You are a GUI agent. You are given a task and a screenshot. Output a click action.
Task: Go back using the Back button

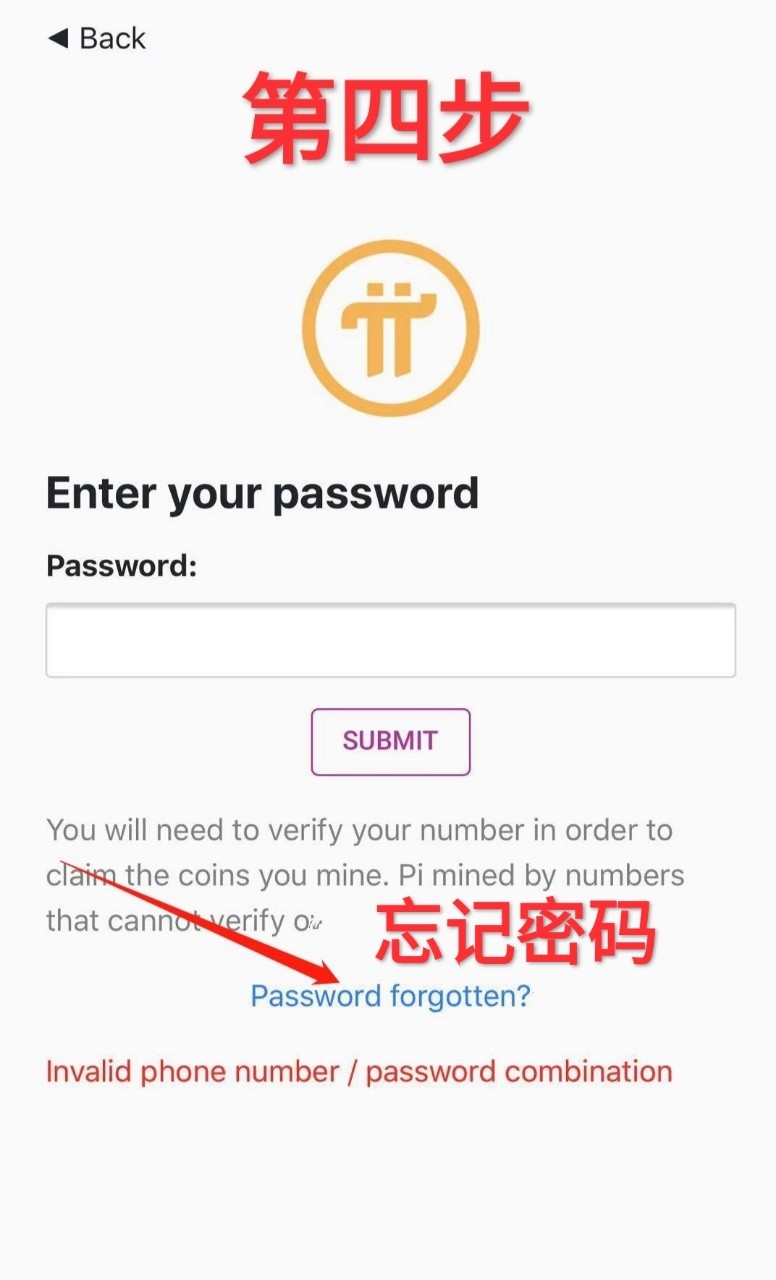click(96, 39)
